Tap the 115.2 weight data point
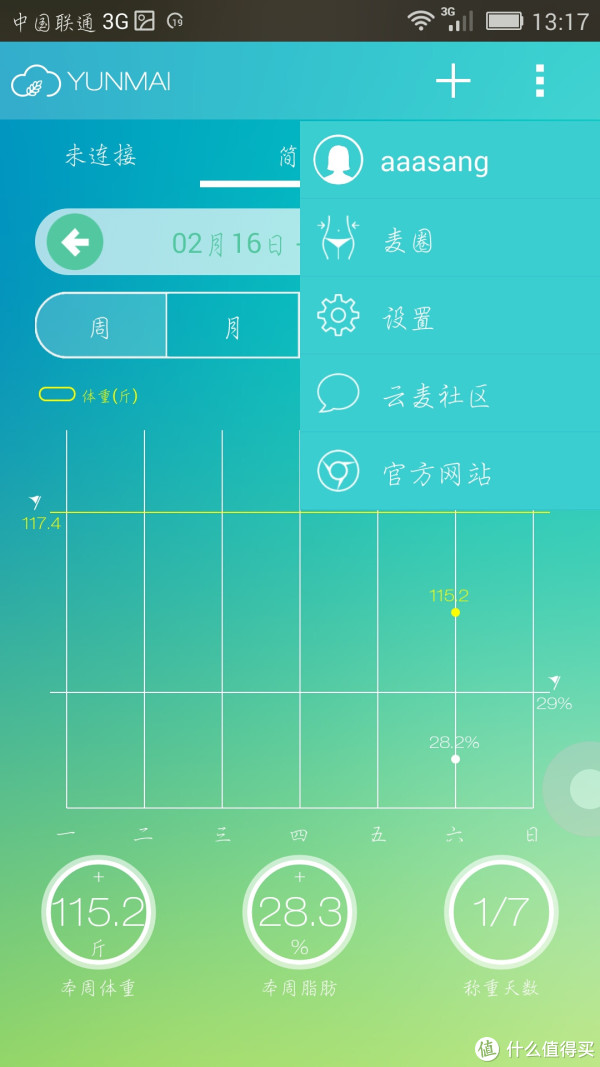The image size is (600, 1067). pyautogui.click(x=455, y=612)
